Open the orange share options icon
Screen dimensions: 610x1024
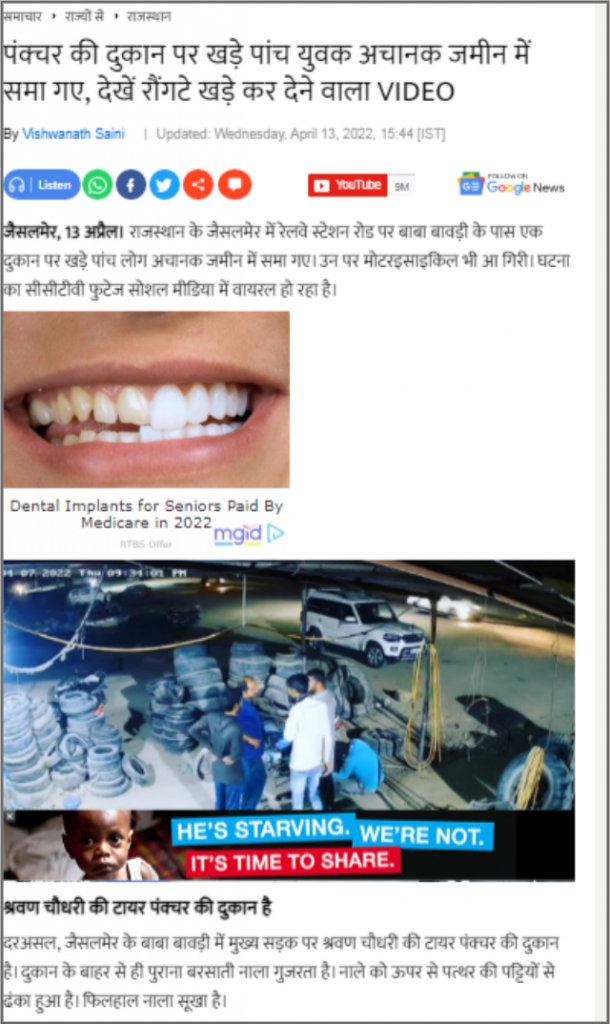click(199, 185)
